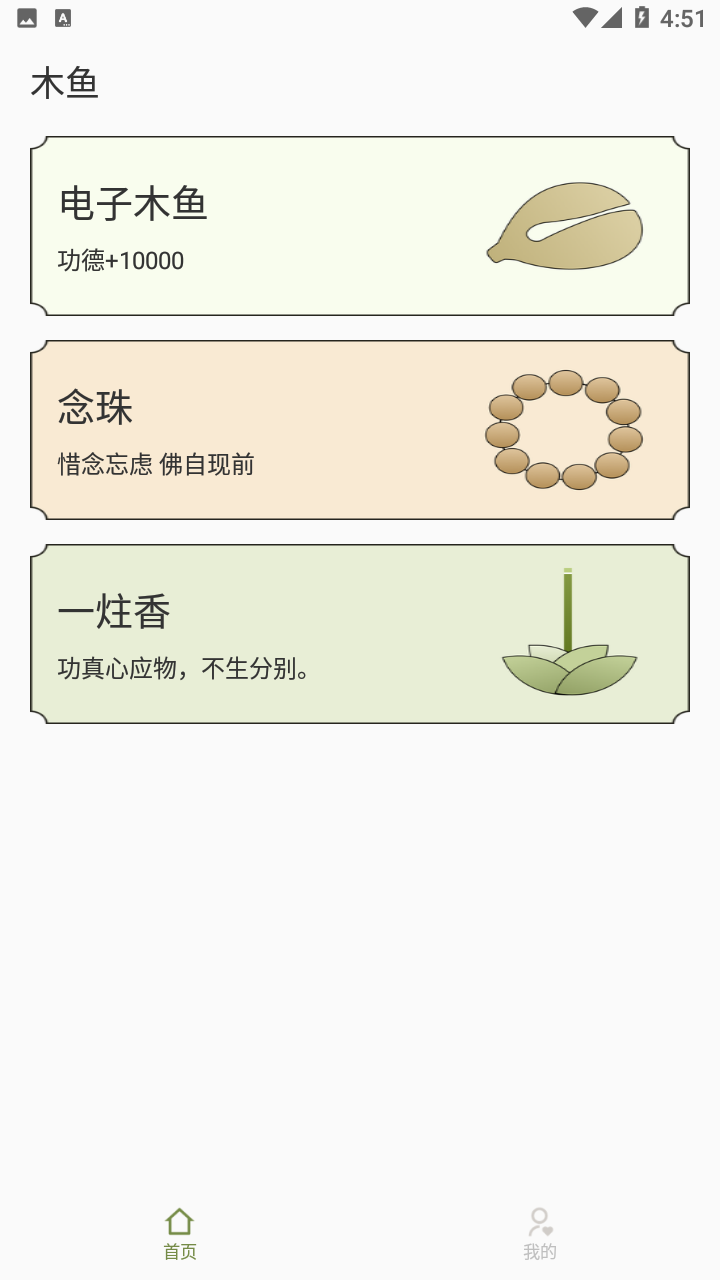Viewport: 720px width, 1280px height.
Task: Open the 一炷香 incense card
Action: [360, 634]
